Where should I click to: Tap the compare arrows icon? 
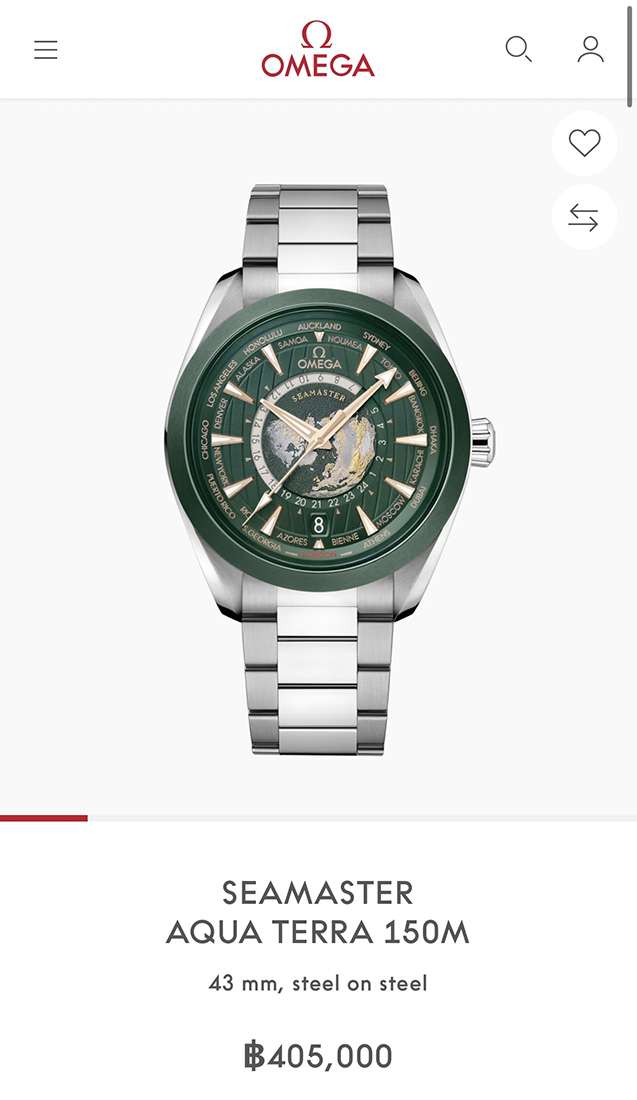point(584,217)
